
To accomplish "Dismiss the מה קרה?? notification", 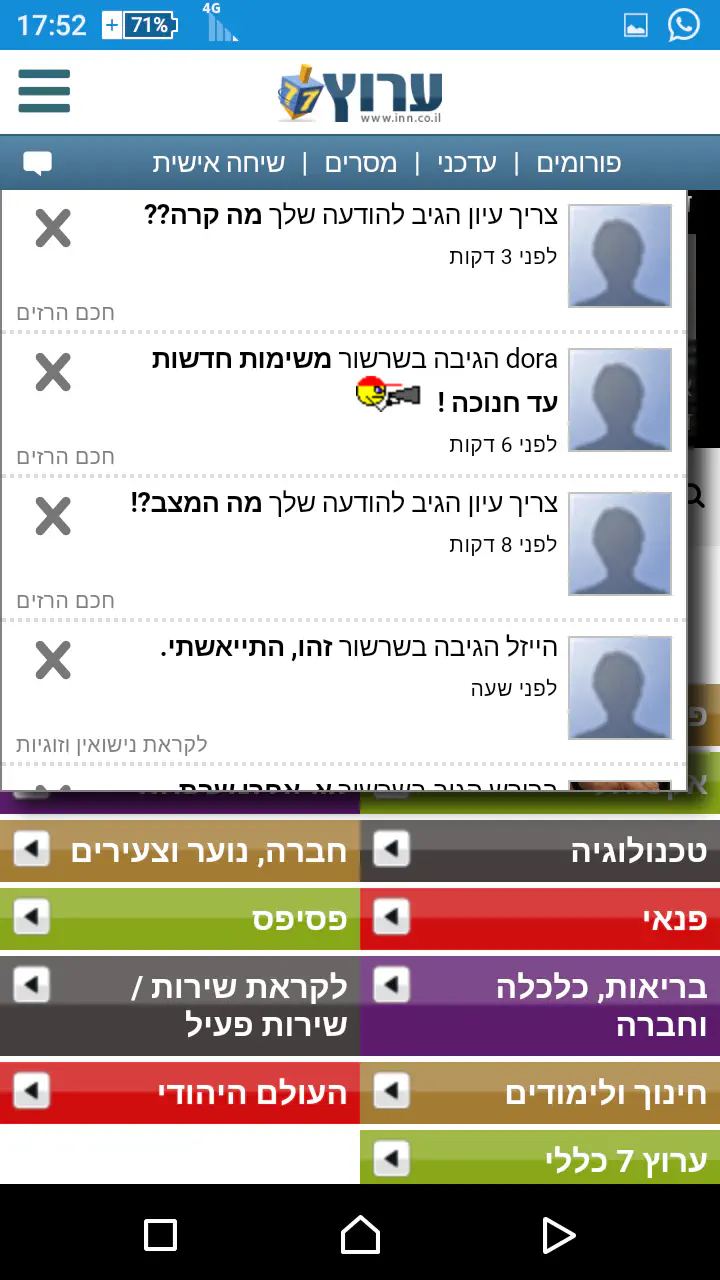I will click(53, 229).
